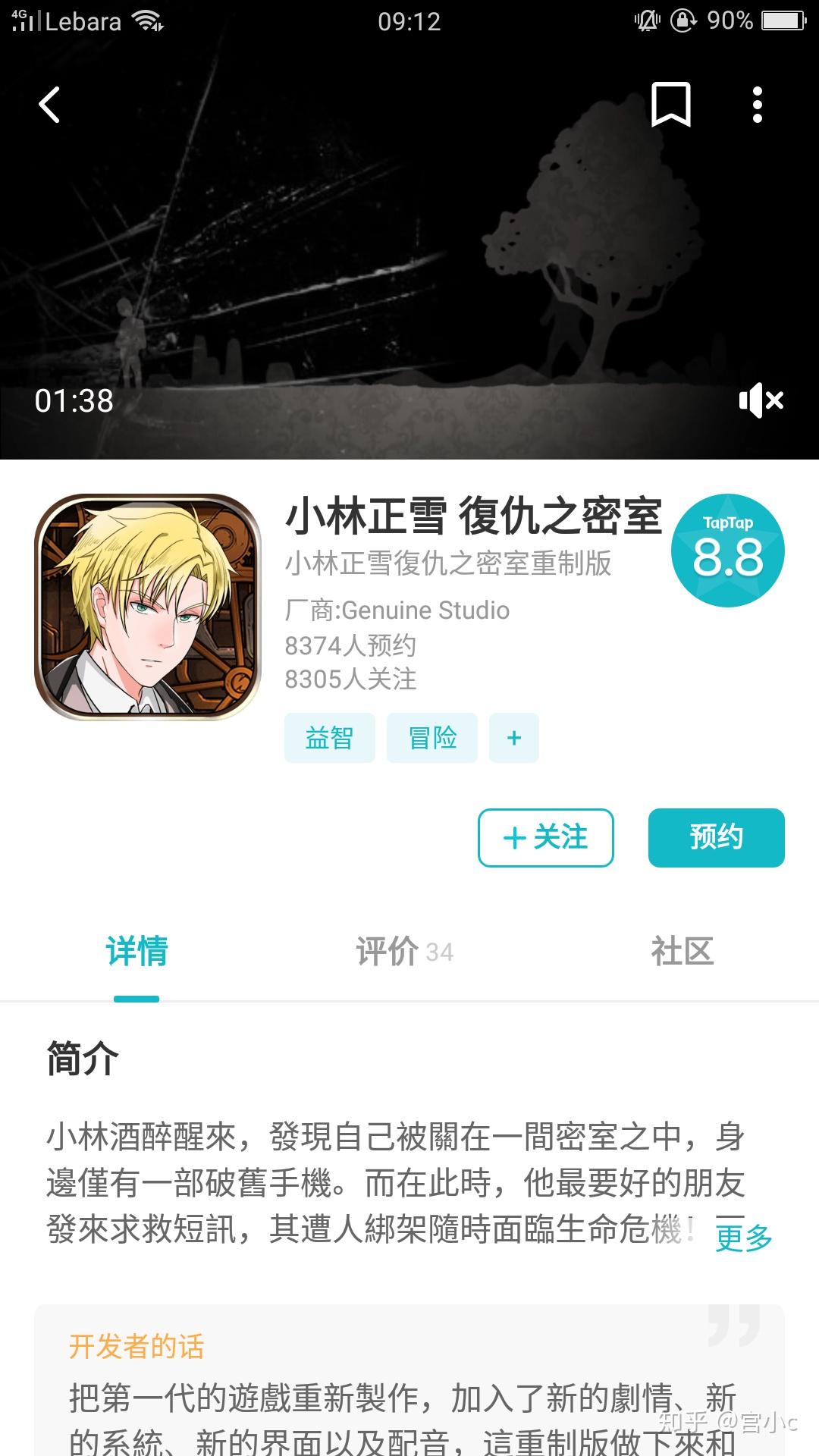The image size is (819, 1456).
Task: Pre-register using the 预约 button
Action: 716,838
